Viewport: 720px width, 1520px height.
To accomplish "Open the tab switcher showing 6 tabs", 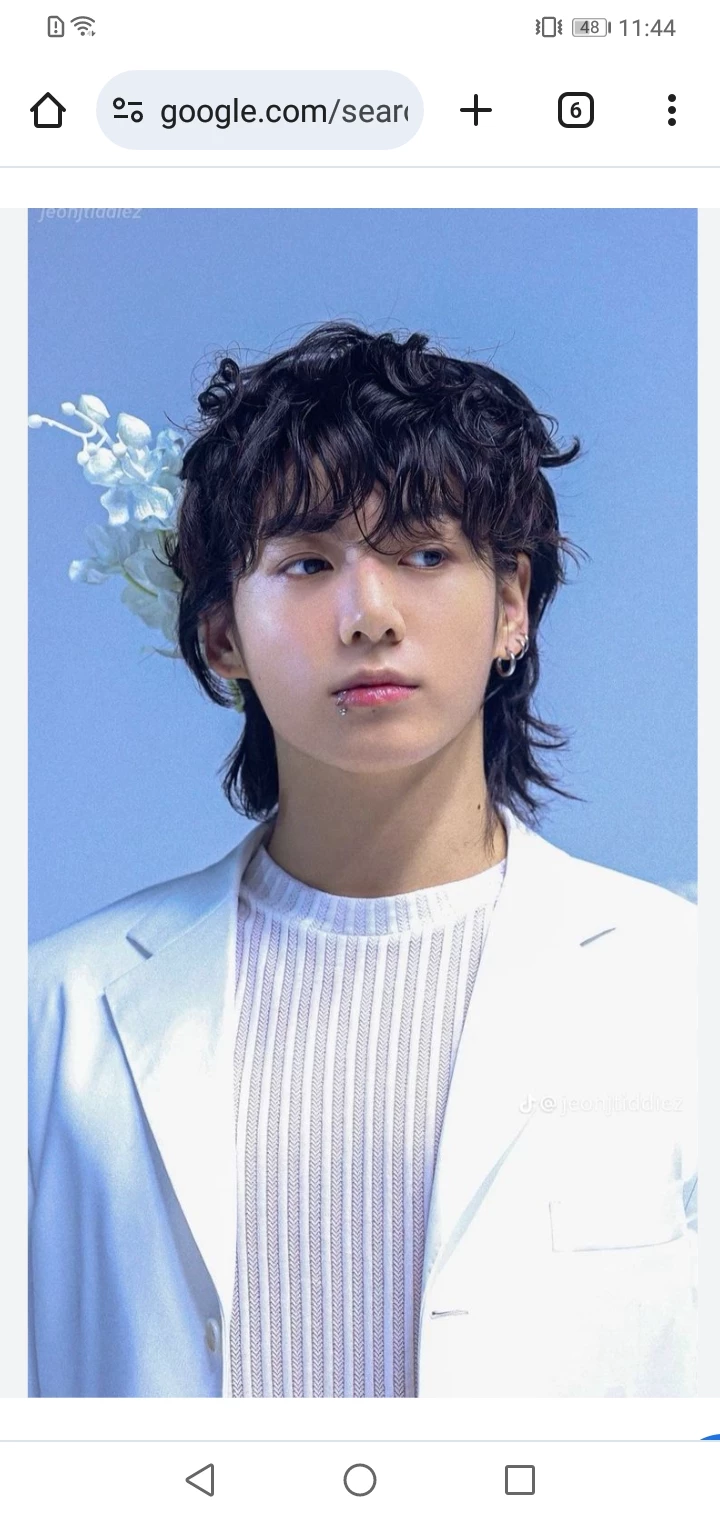I will tap(575, 110).
